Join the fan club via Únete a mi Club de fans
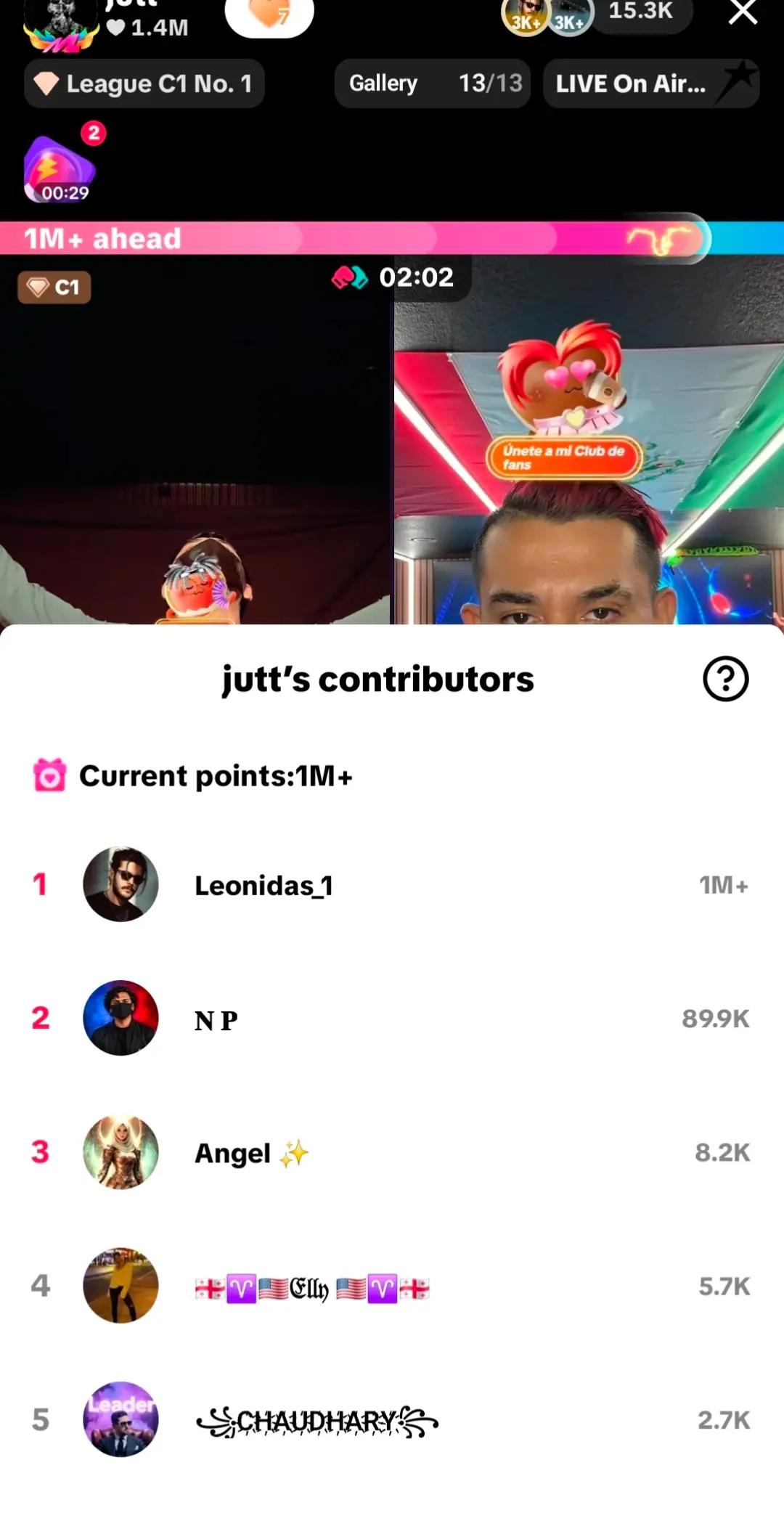Screen dimensions: 784x1513 pyautogui.click(x=564, y=457)
